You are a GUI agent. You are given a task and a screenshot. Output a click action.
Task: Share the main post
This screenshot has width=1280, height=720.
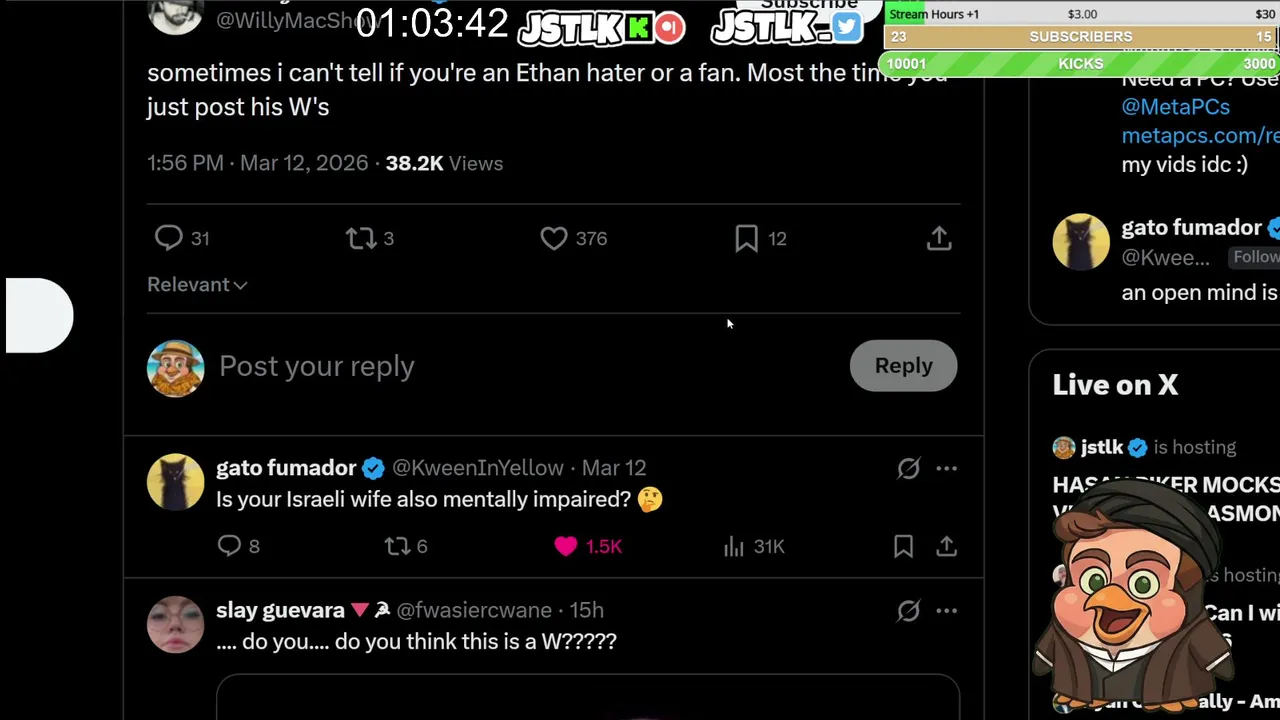(938, 238)
